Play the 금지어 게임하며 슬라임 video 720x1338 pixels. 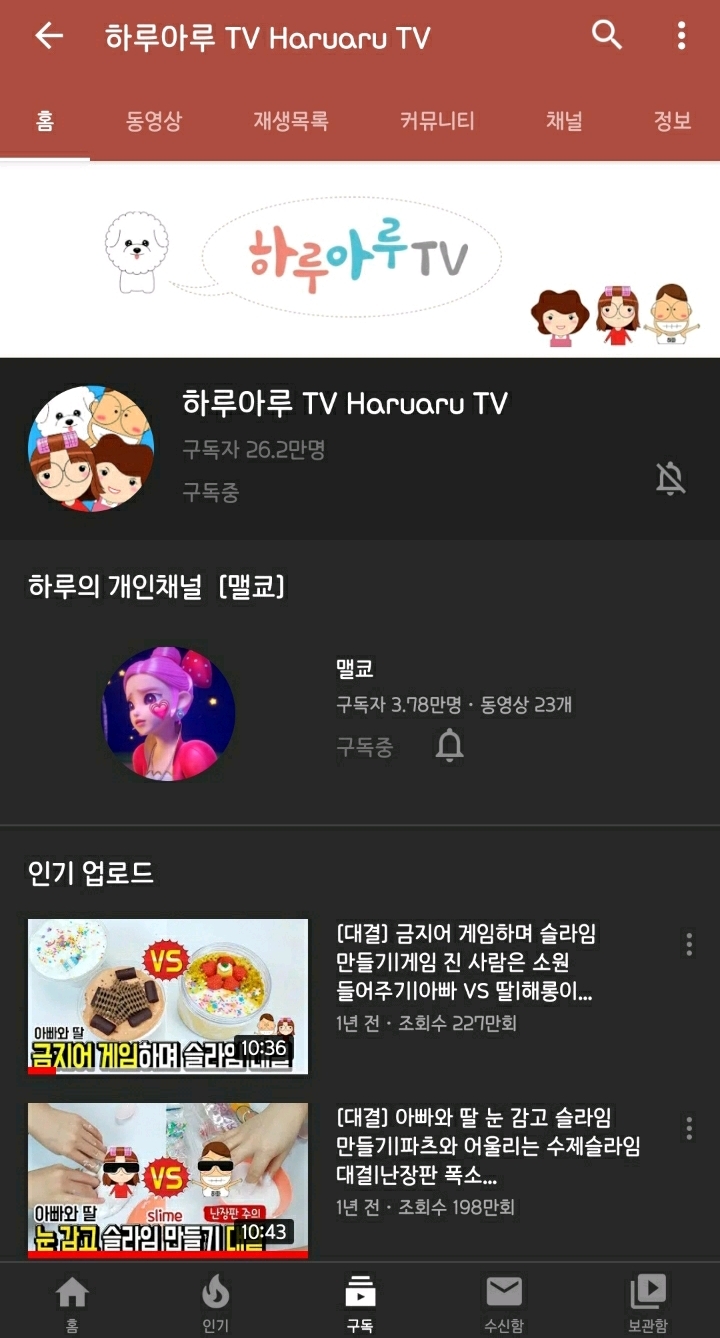click(x=168, y=997)
